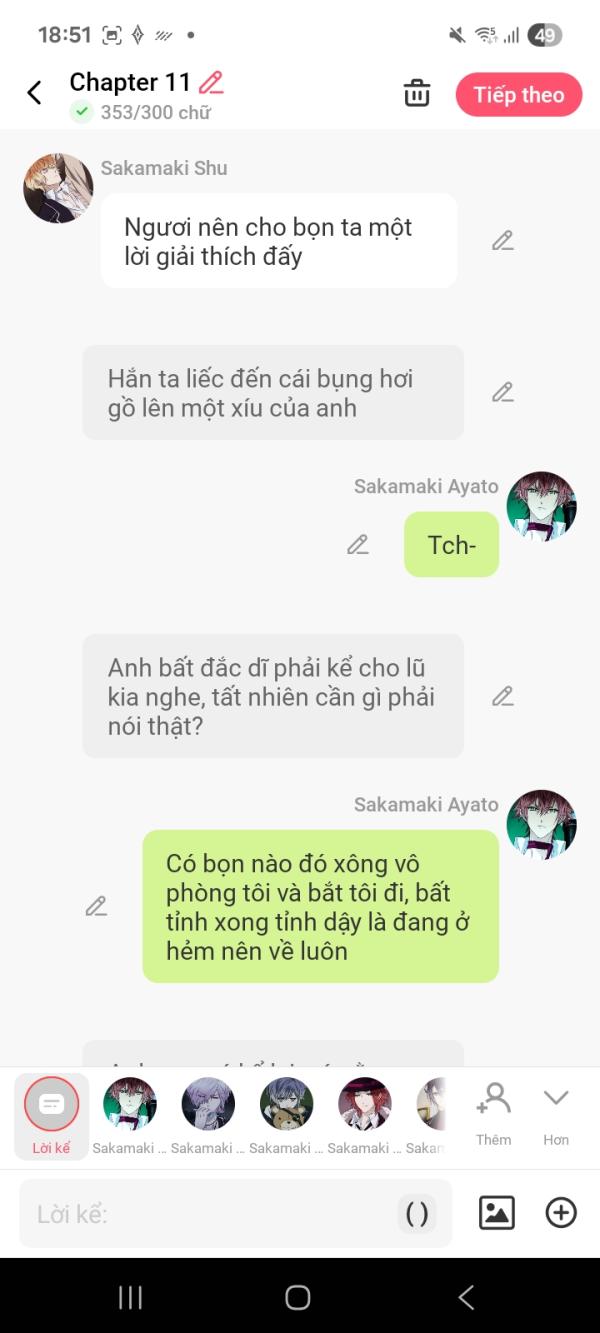The height and width of the screenshot is (1333, 600).
Task: Delete this chapter with the trash icon
Action: (x=416, y=94)
